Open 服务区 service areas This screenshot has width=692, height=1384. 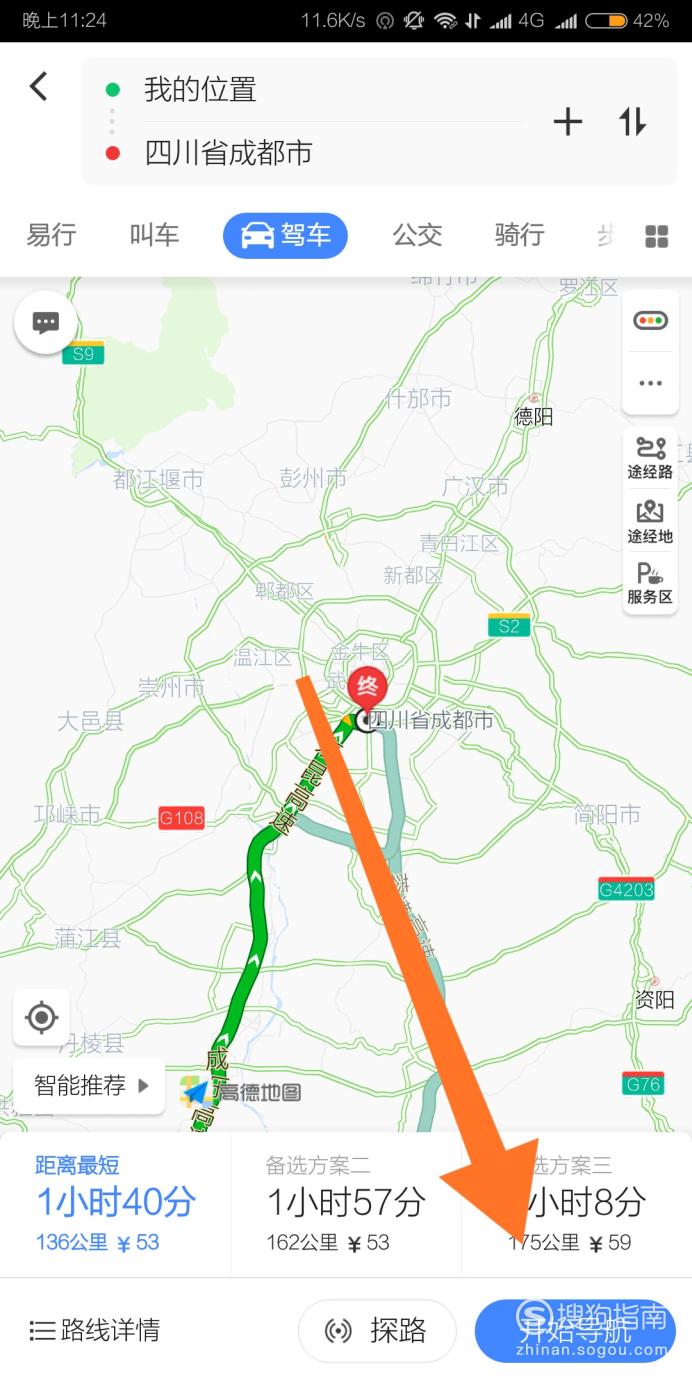coord(651,583)
